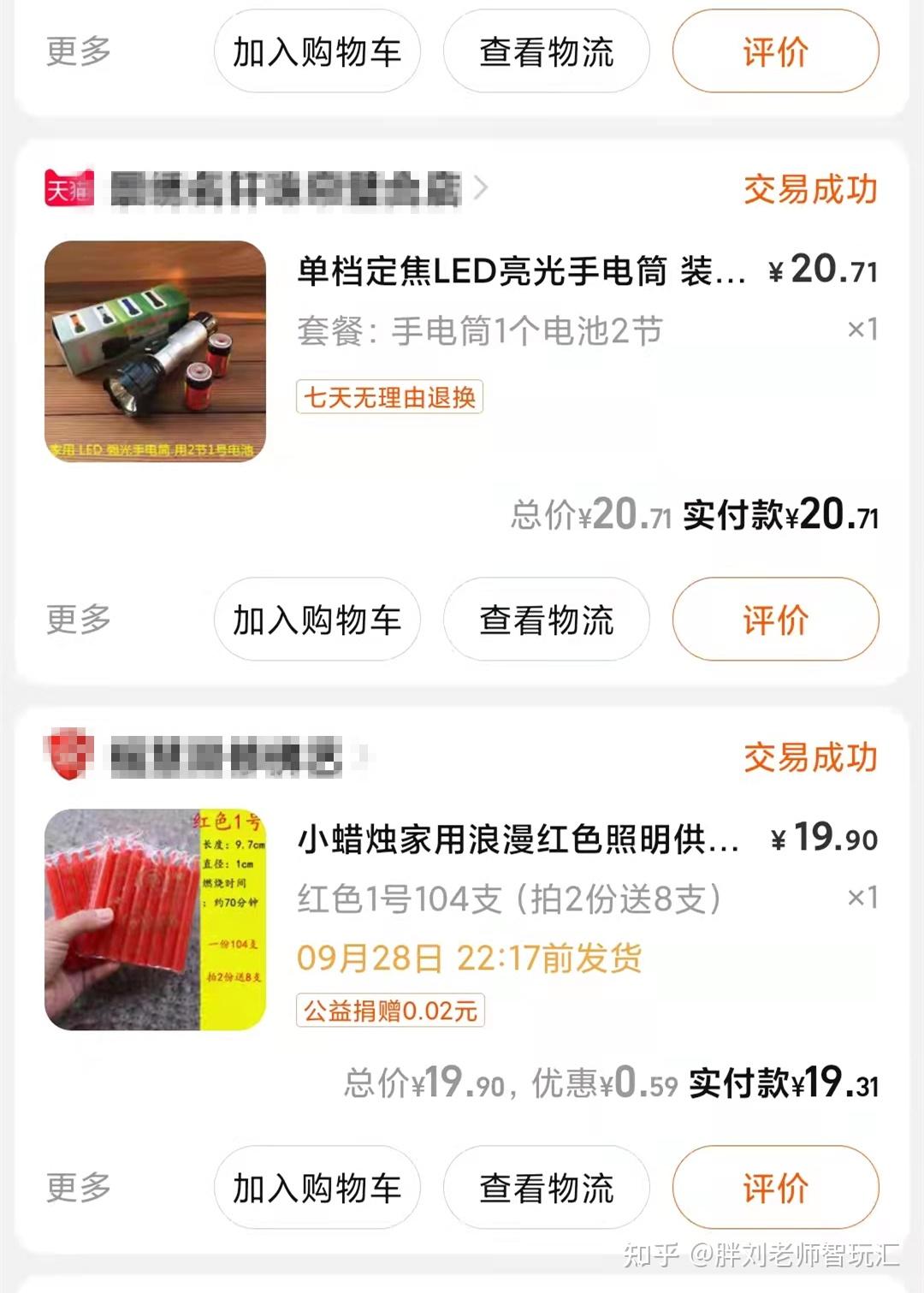Click 更多 under the candle order
This screenshot has height=1293, width=924.
(x=79, y=1188)
